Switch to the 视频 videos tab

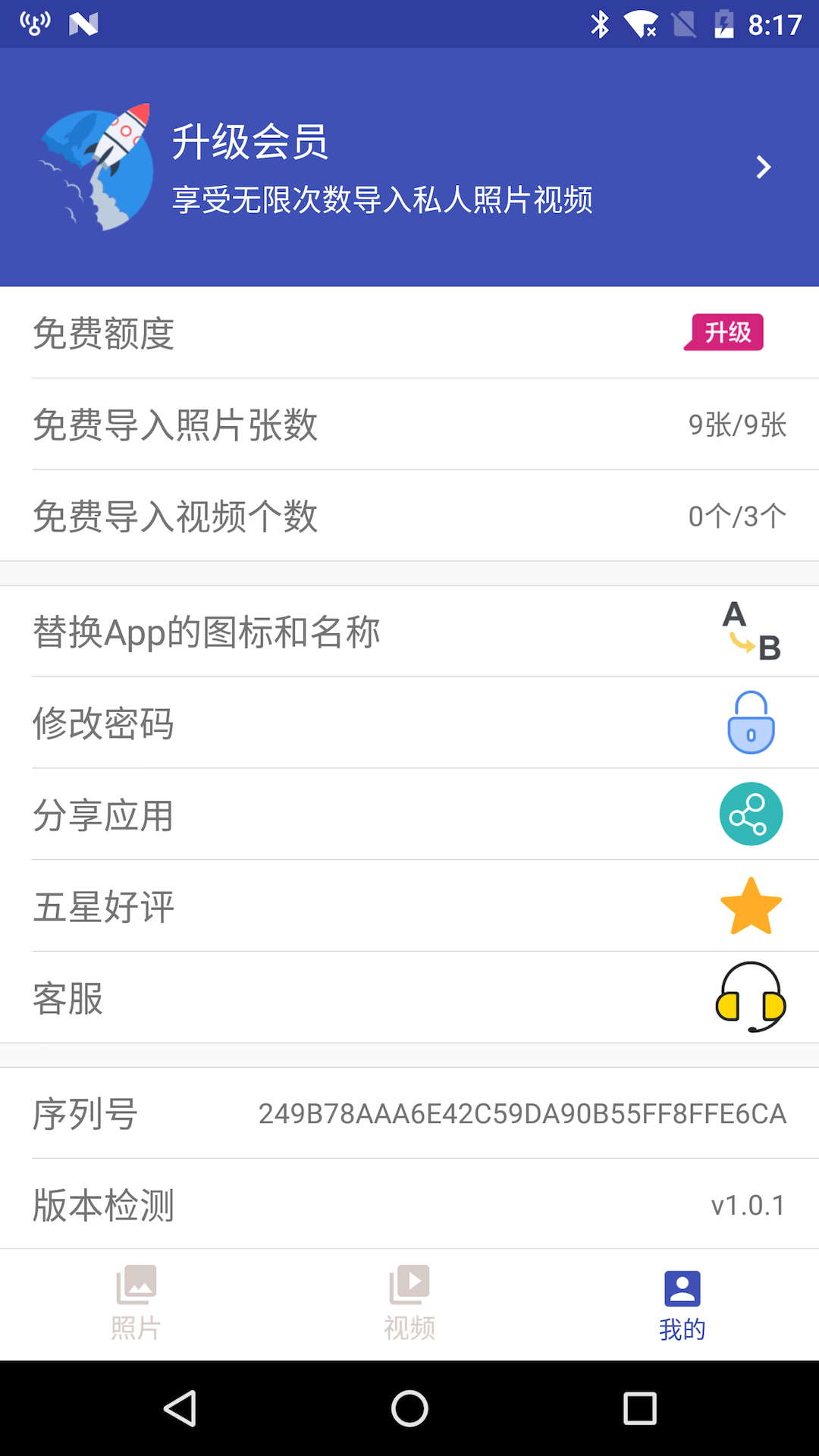(409, 1304)
